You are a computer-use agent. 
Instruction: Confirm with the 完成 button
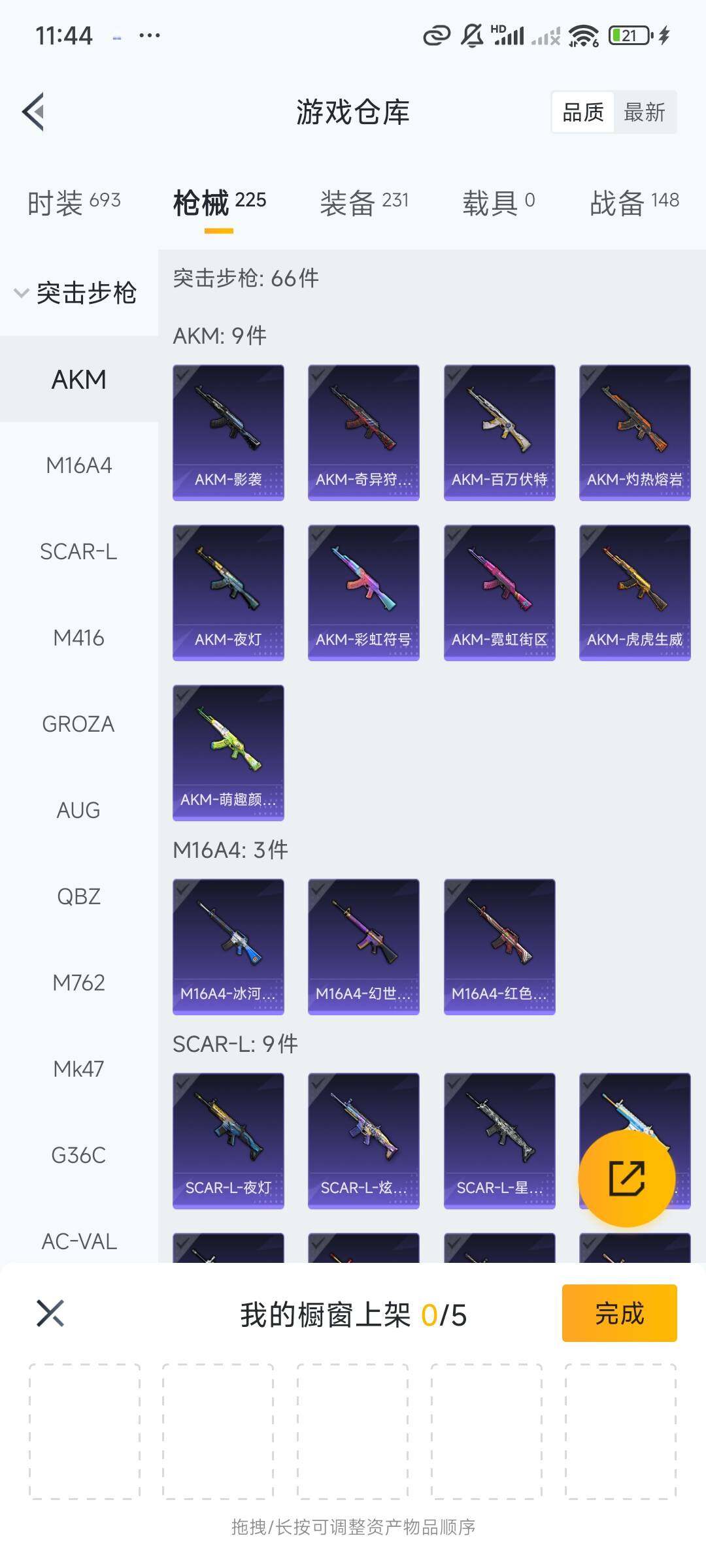point(619,1313)
